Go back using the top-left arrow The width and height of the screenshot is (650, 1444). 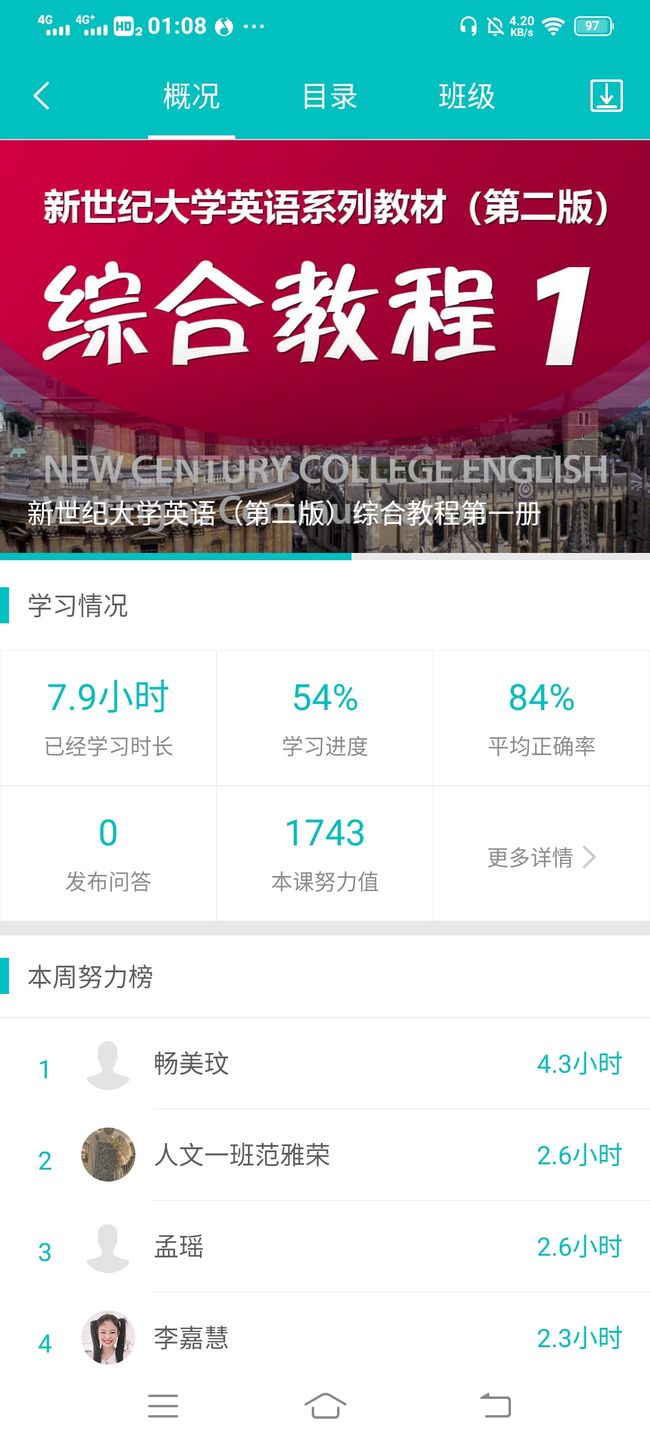pos(42,96)
